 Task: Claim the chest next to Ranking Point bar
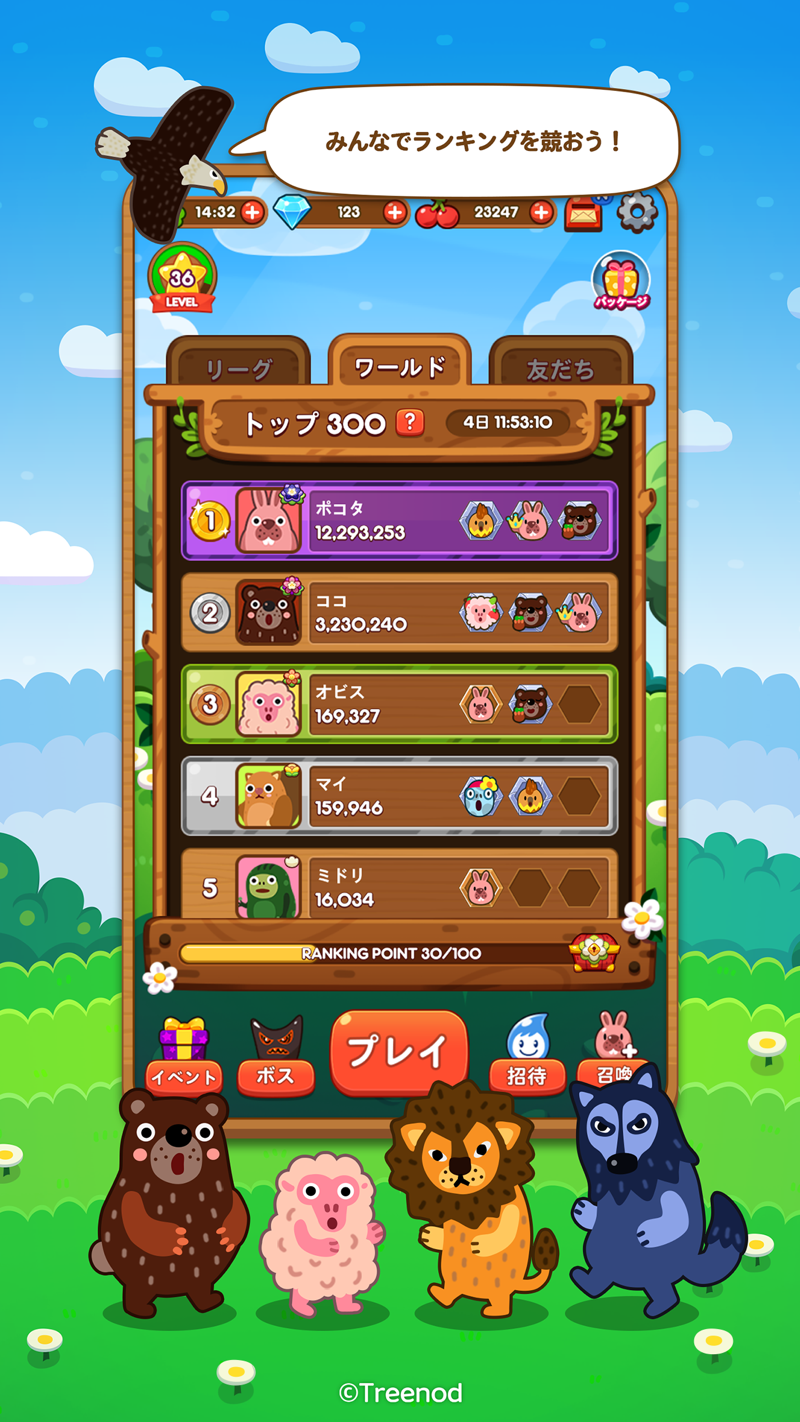coord(595,952)
